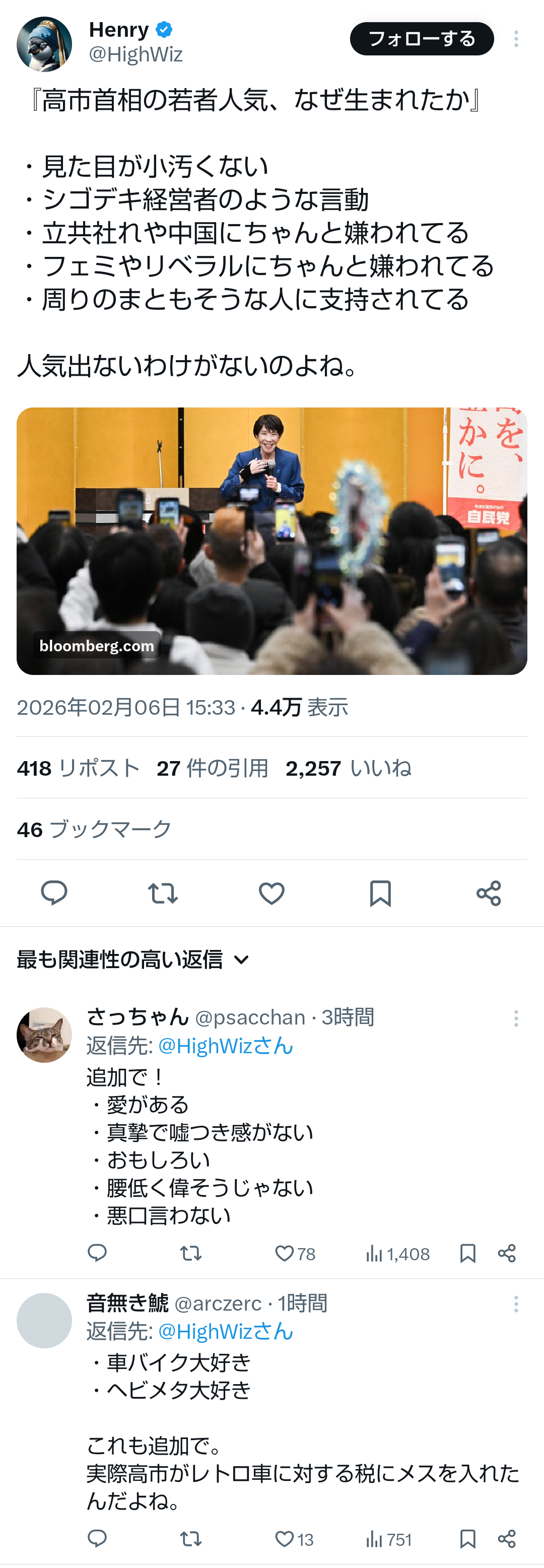Open the overflow menu on Henry's post
The height and width of the screenshot is (1568, 544).
tap(515, 39)
